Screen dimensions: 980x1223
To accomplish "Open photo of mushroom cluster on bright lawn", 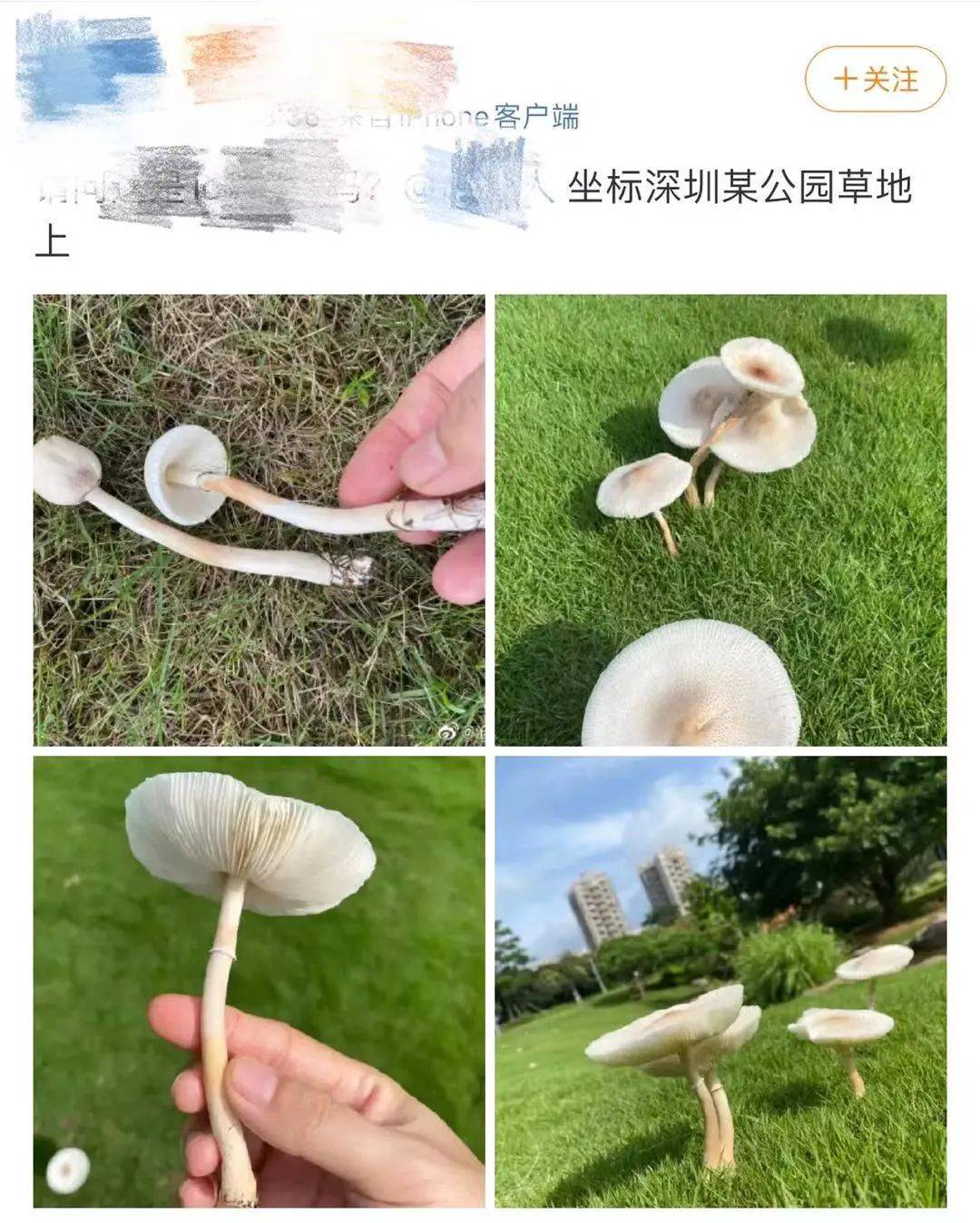I will pyautogui.click(x=720, y=520).
